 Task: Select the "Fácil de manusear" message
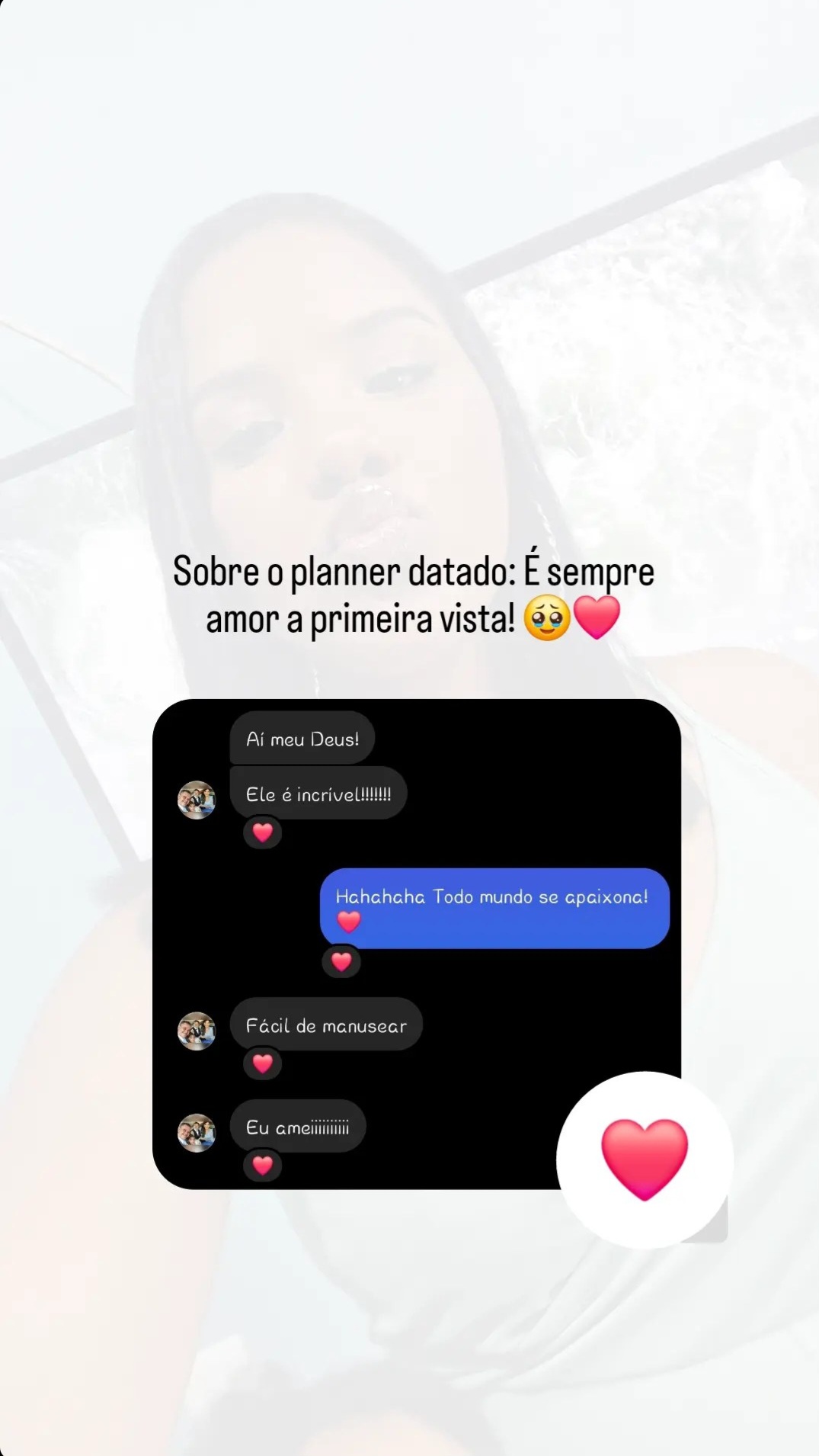pyautogui.click(x=326, y=1025)
